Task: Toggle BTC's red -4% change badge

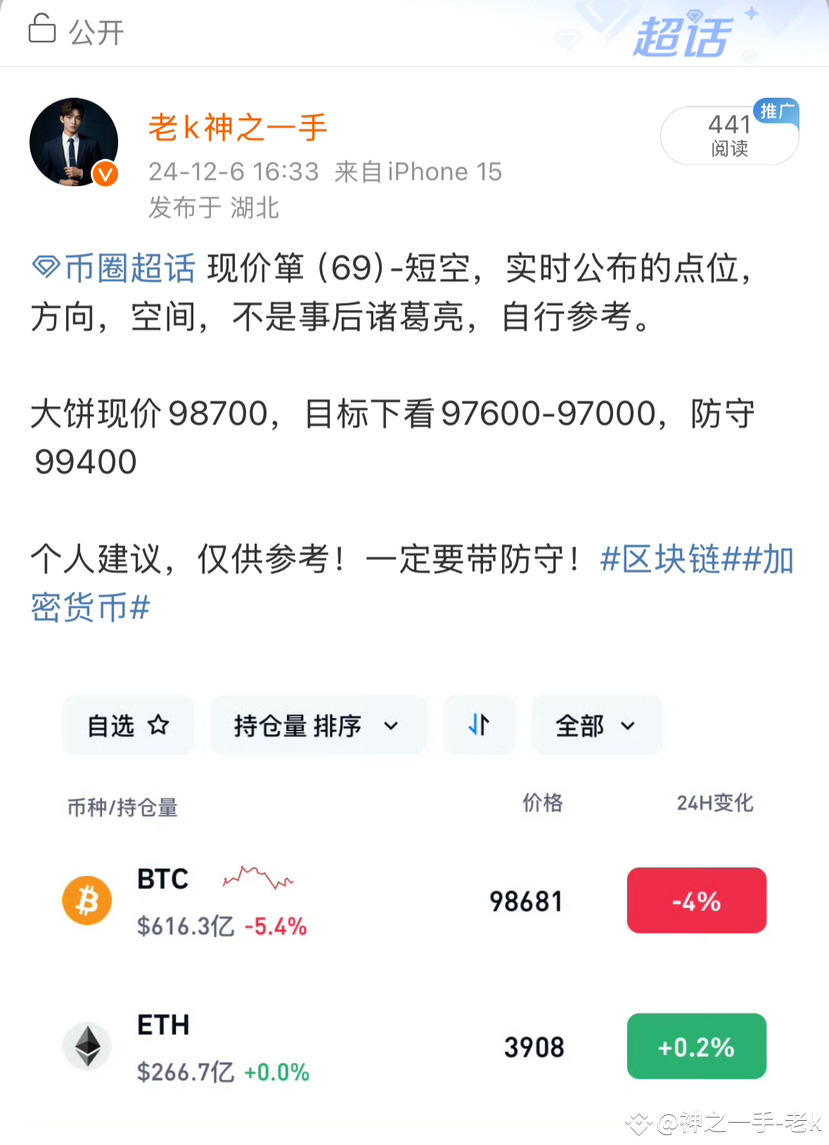Action: 696,900
